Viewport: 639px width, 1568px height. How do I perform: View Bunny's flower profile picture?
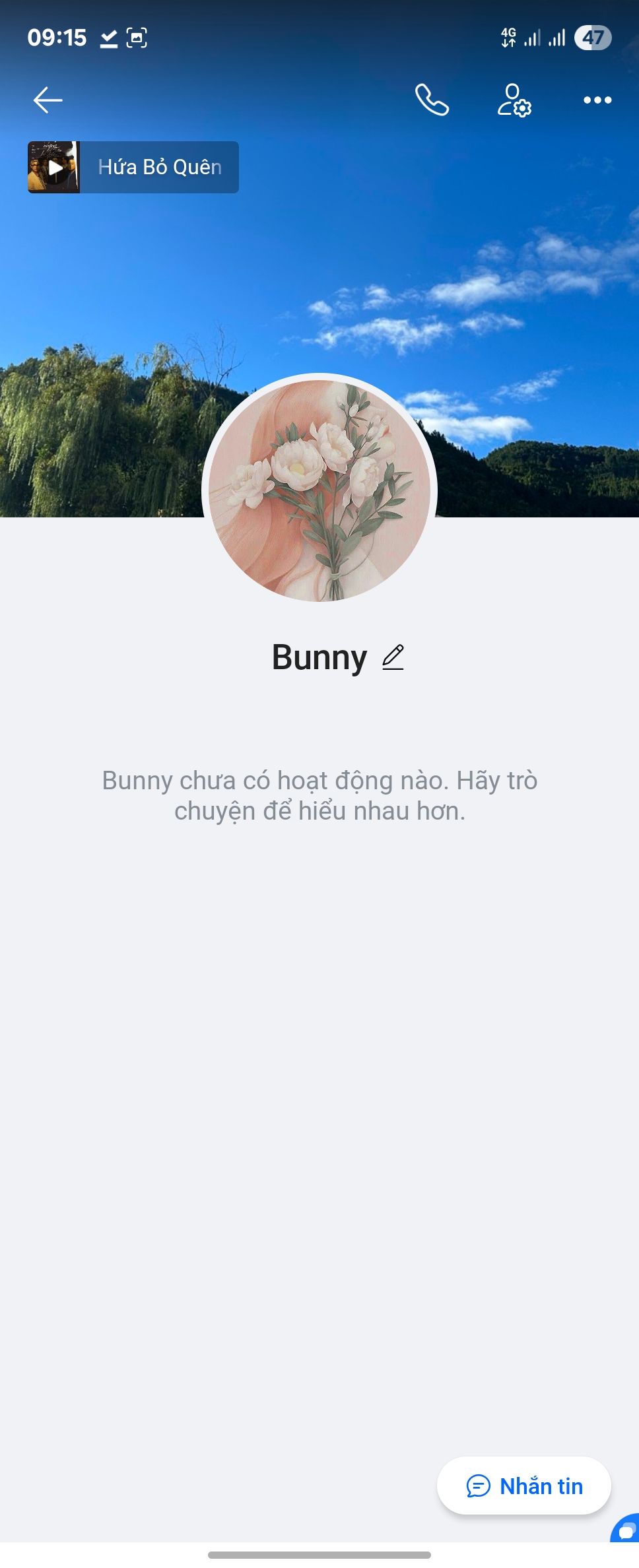319,490
